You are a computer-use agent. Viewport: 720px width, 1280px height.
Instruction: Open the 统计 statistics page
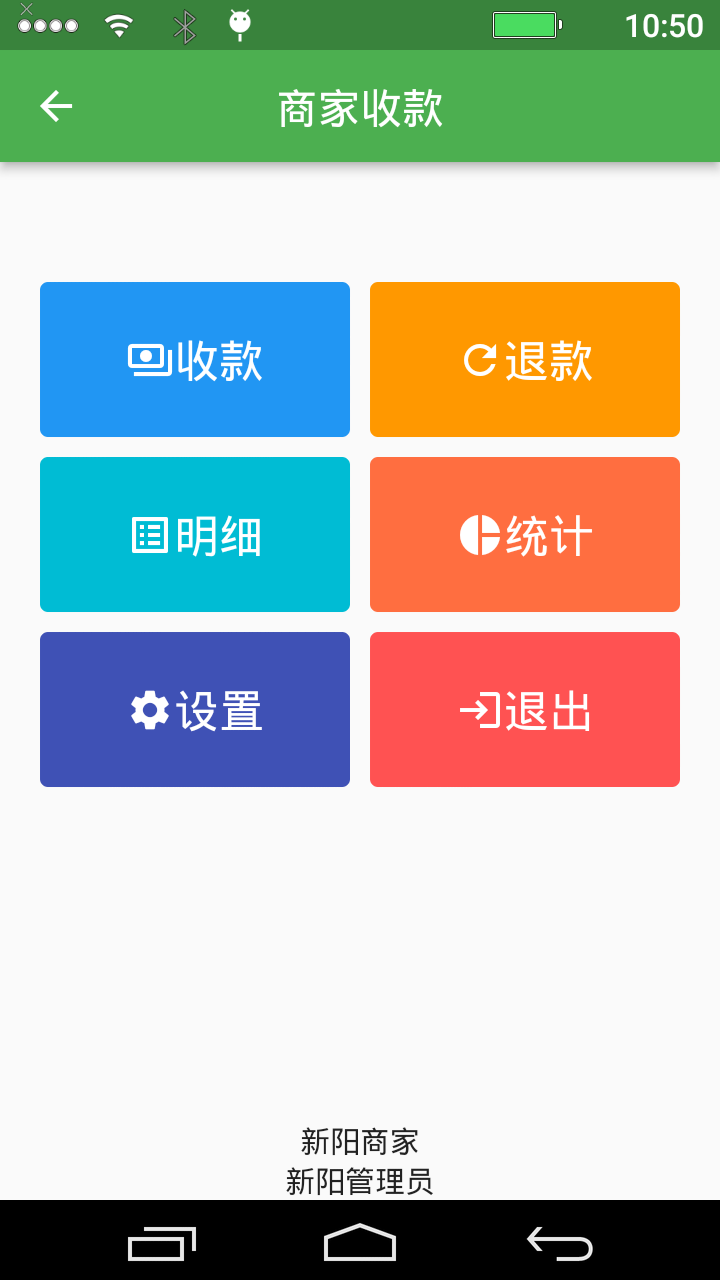[524, 534]
